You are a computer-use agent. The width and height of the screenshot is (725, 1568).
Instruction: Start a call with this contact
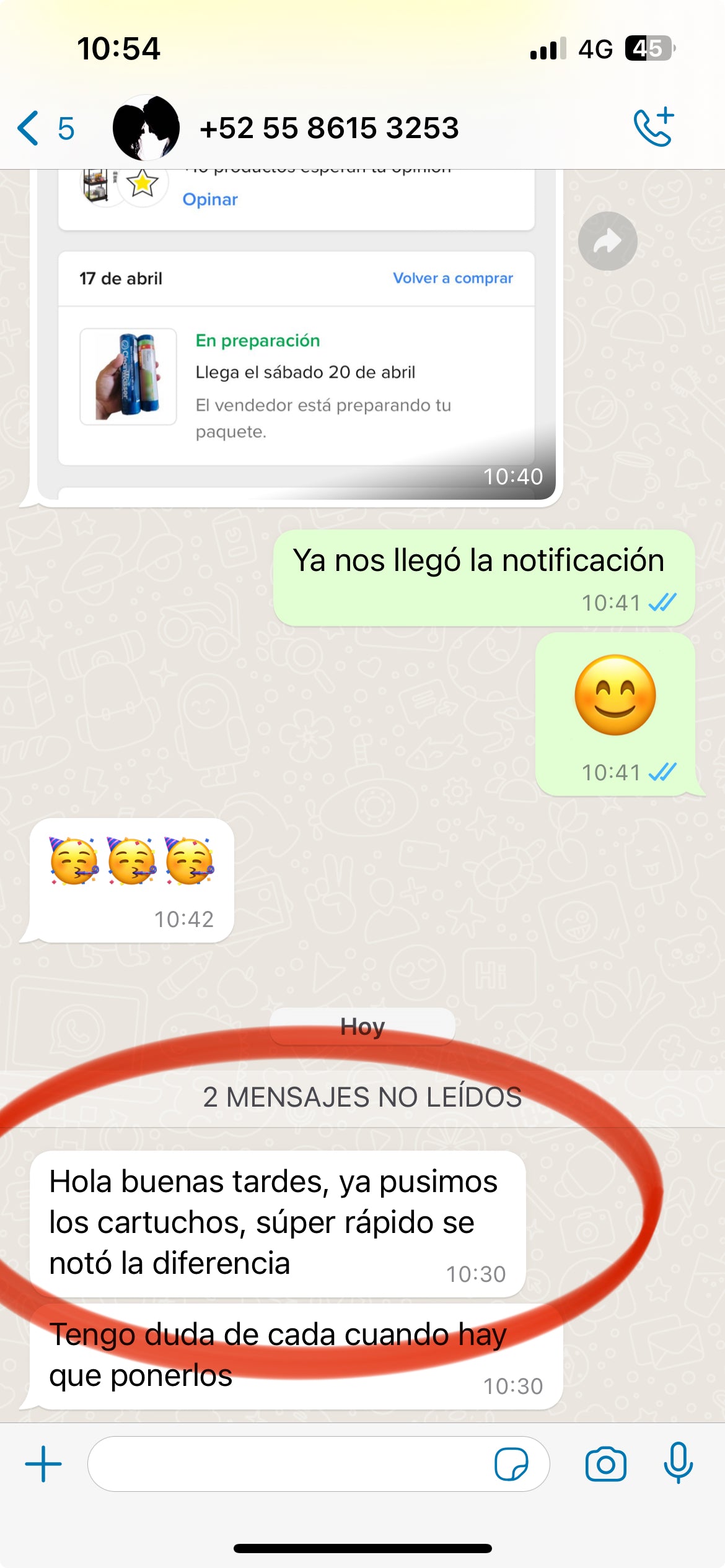(x=653, y=127)
